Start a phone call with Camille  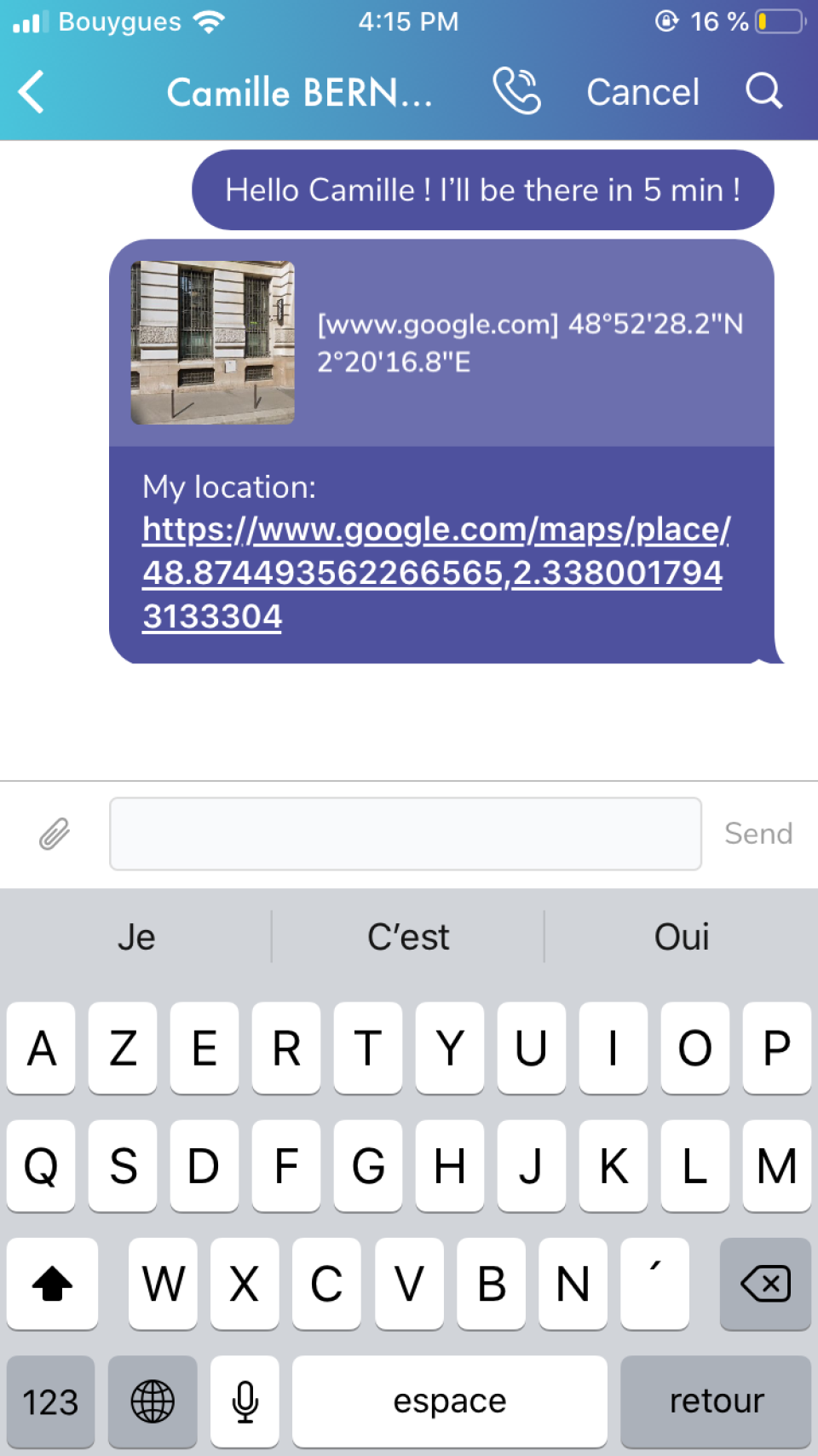(x=516, y=91)
